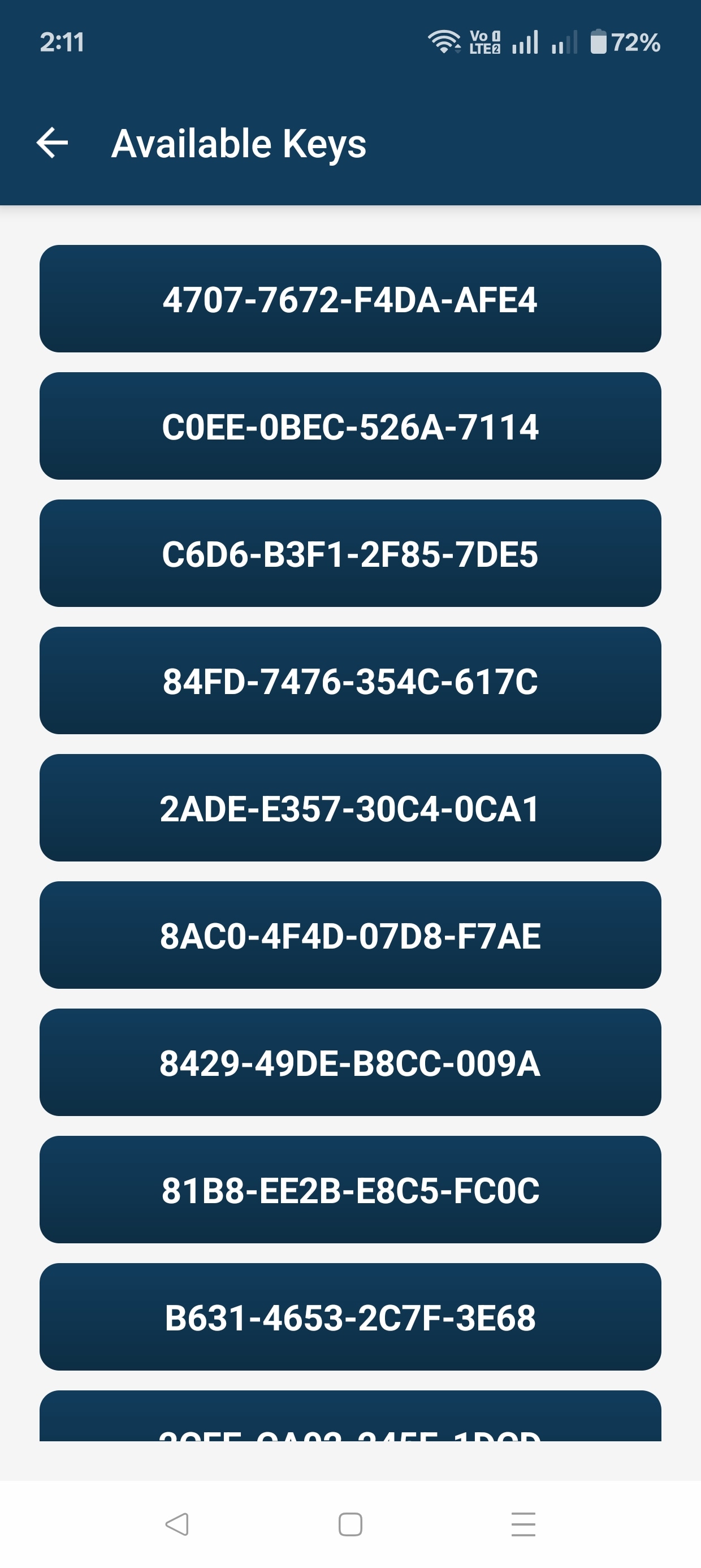Select key C6D6-B3F1-2F85-7DE5
The height and width of the screenshot is (1568, 701).
350,554
